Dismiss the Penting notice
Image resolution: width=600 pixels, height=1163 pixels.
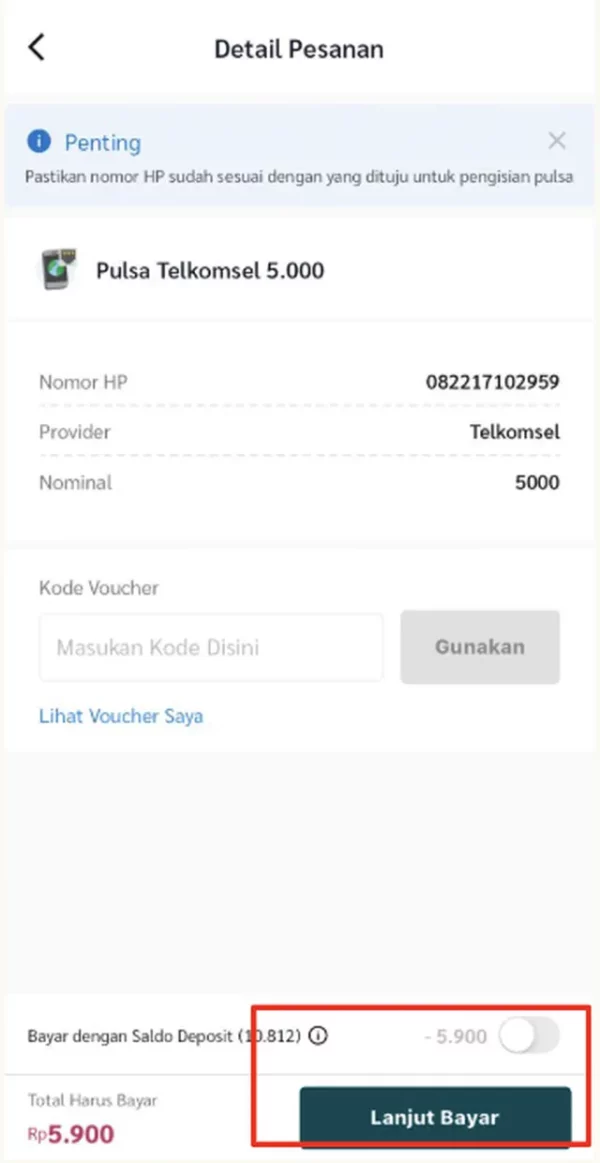(557, 141)
